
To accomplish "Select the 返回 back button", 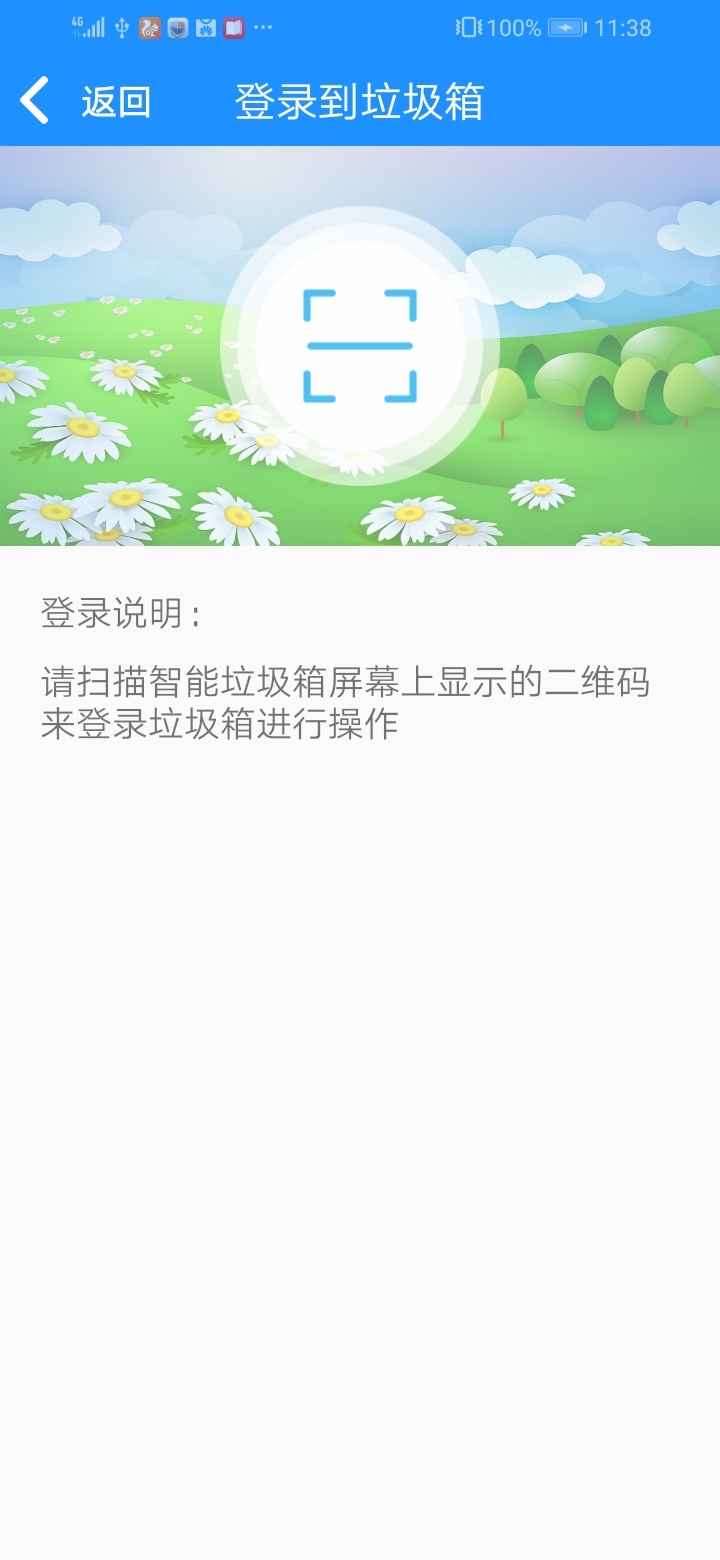I will (x=115, y=100).
